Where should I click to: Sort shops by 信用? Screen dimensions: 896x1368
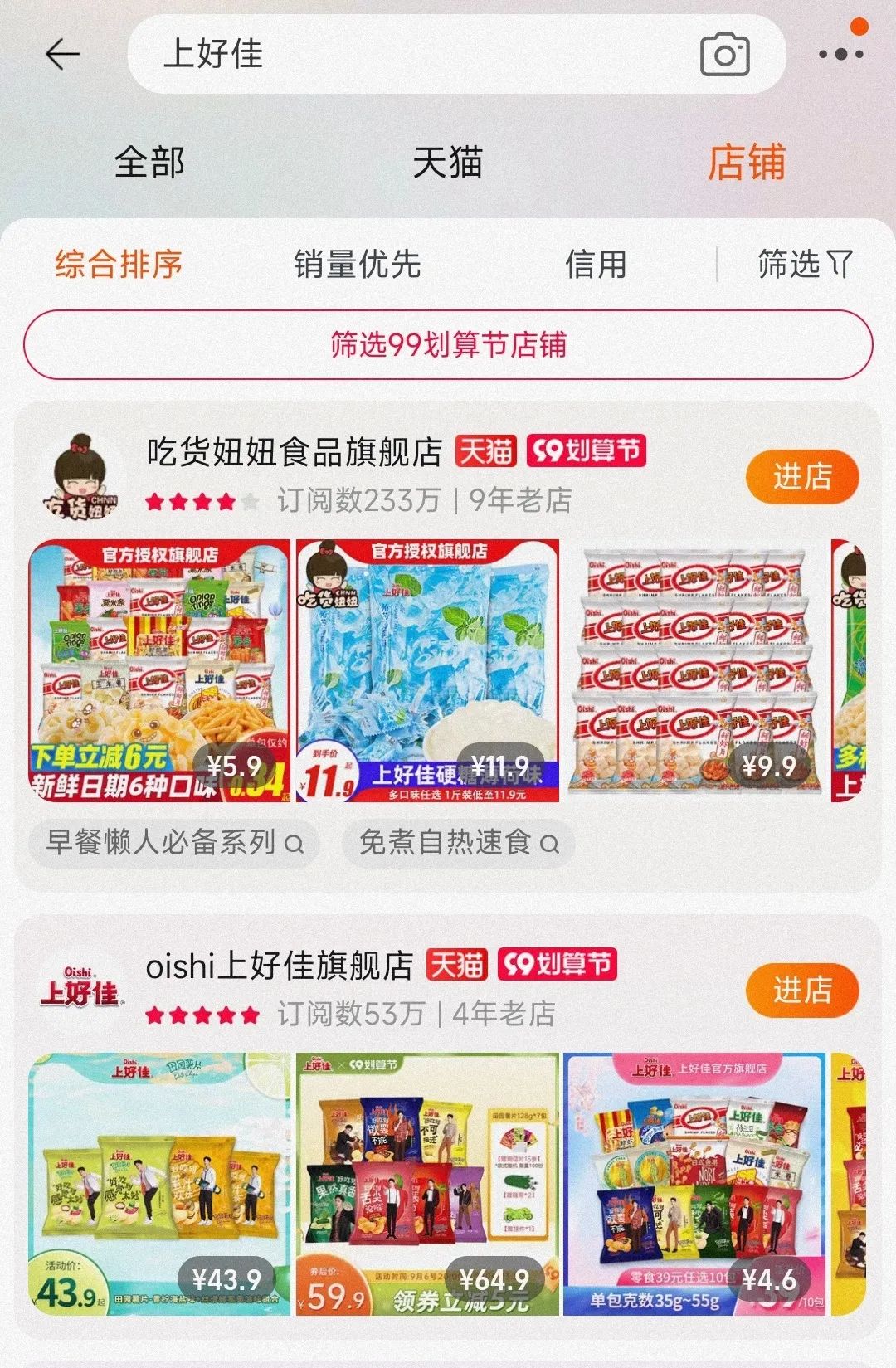click(x=596, y=265)
